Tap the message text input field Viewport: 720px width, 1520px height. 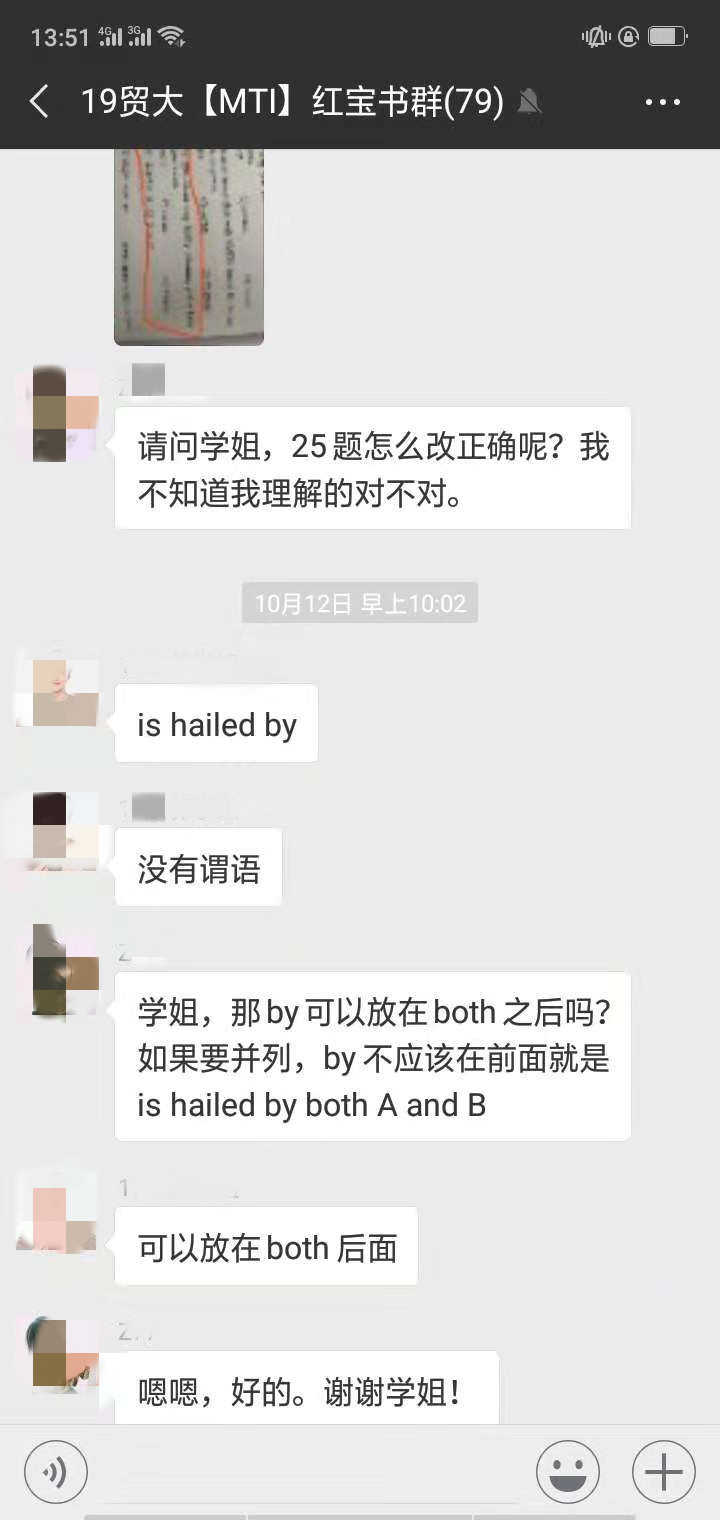312,1472
